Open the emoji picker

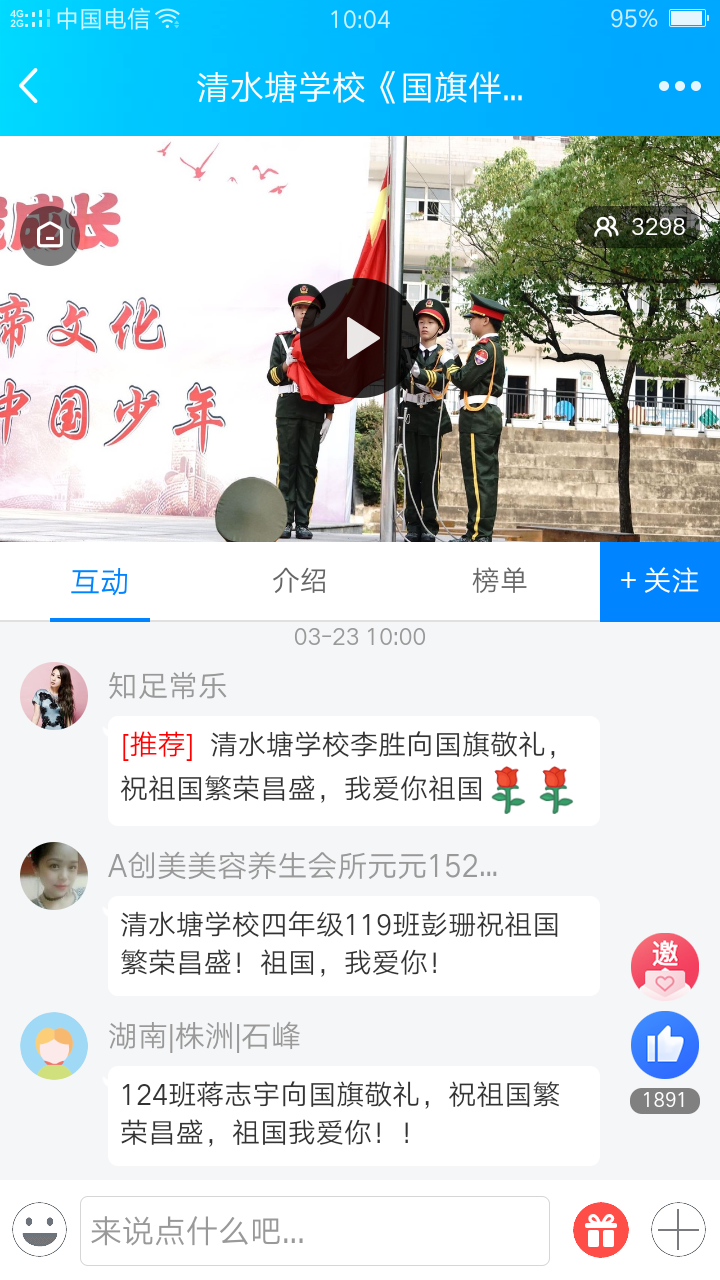(40, 1229)
